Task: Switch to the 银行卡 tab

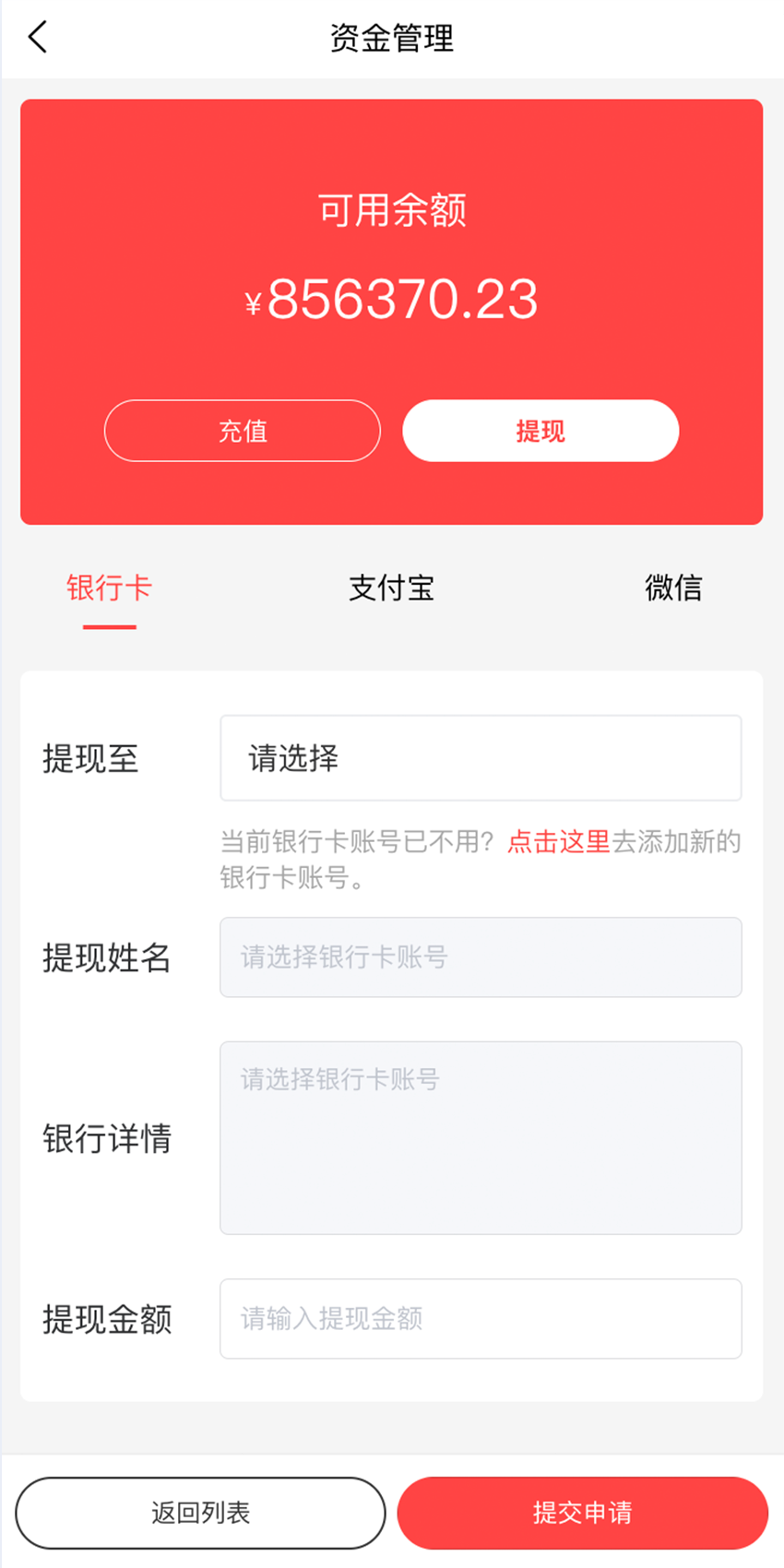Action: [x=109, y=588]
